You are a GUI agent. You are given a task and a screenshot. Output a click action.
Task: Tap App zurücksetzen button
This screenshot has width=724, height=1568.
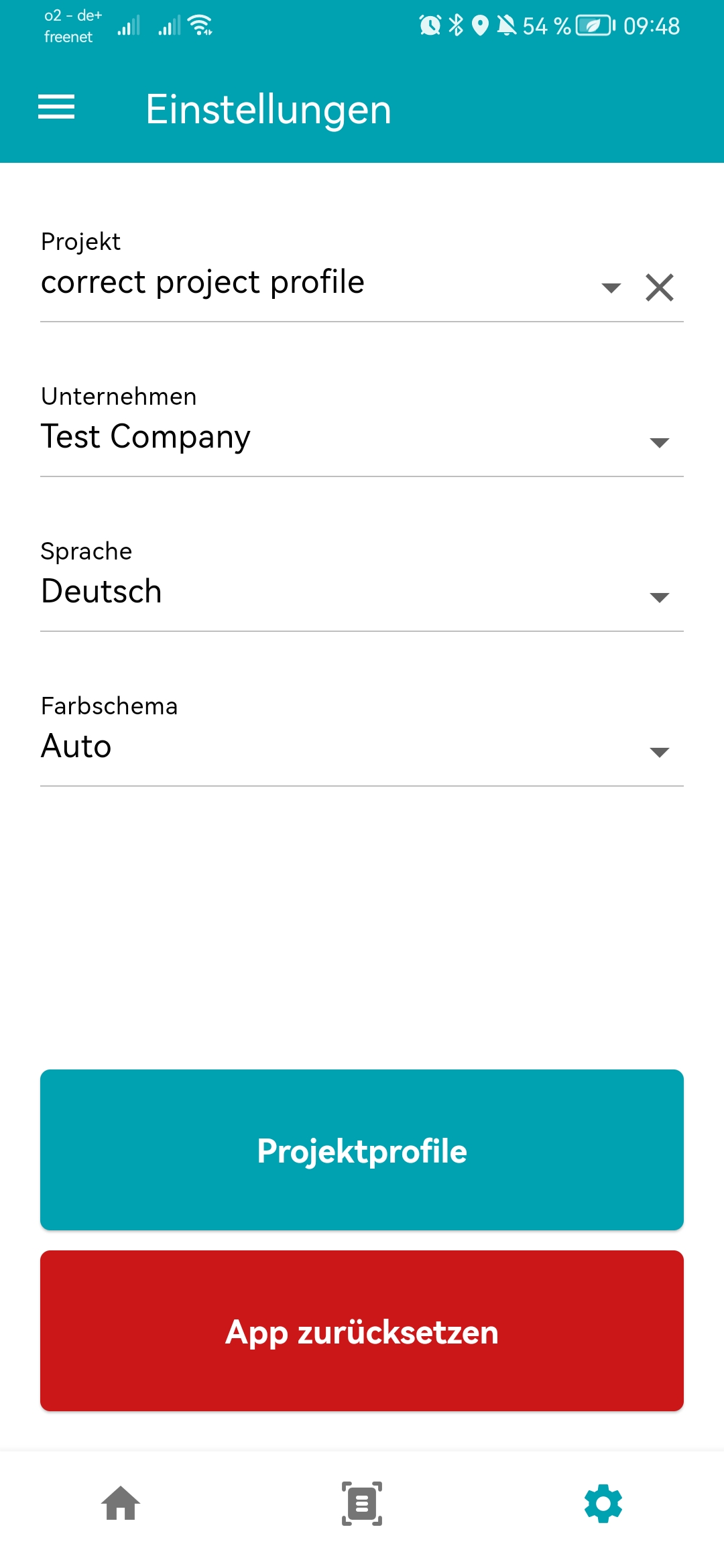coord(362,1331)
